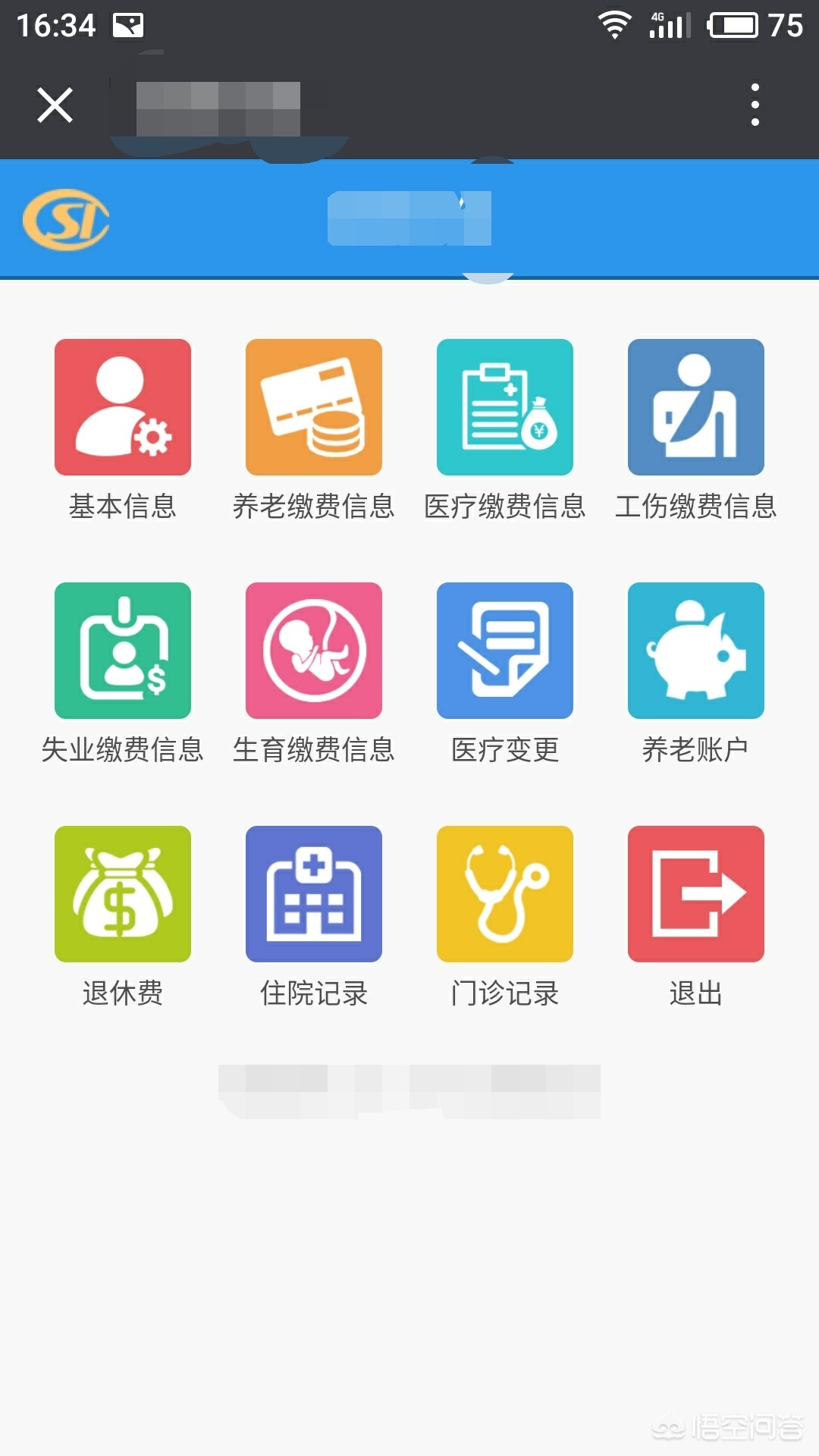Open the three-dot overflow menu

755,105
